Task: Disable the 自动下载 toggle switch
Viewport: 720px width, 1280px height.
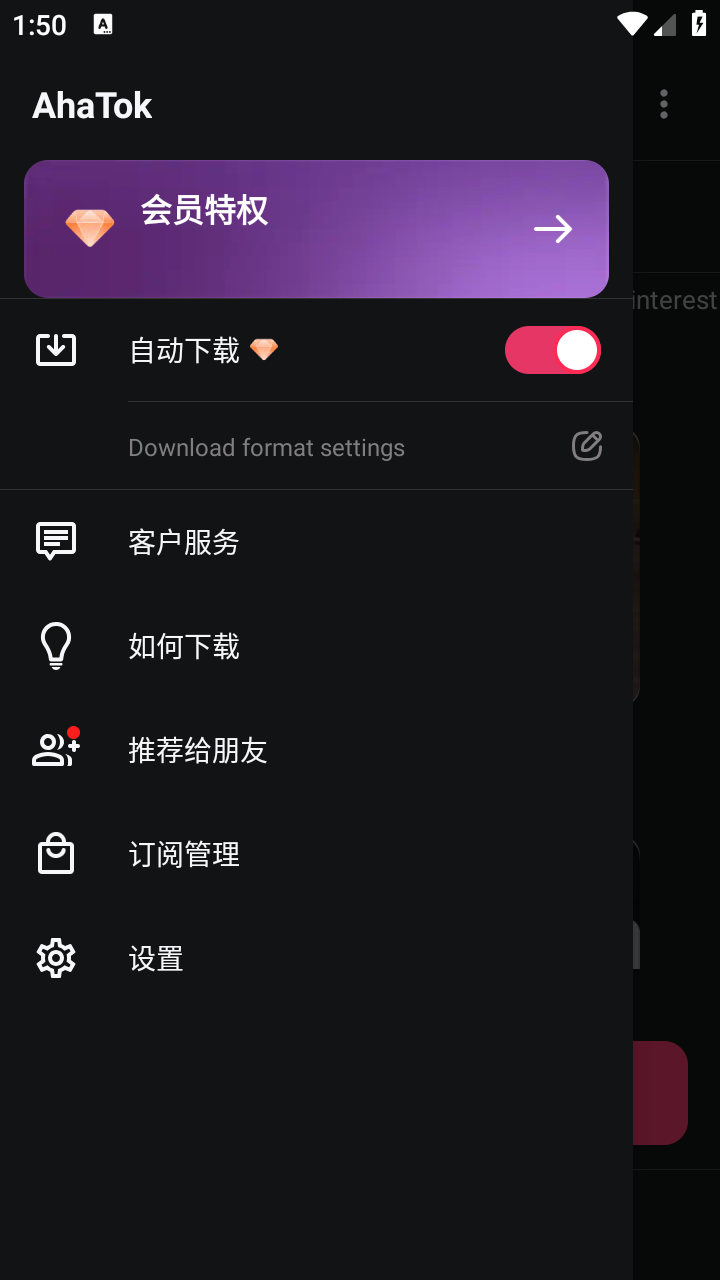Action: click(x=553, y=349)
